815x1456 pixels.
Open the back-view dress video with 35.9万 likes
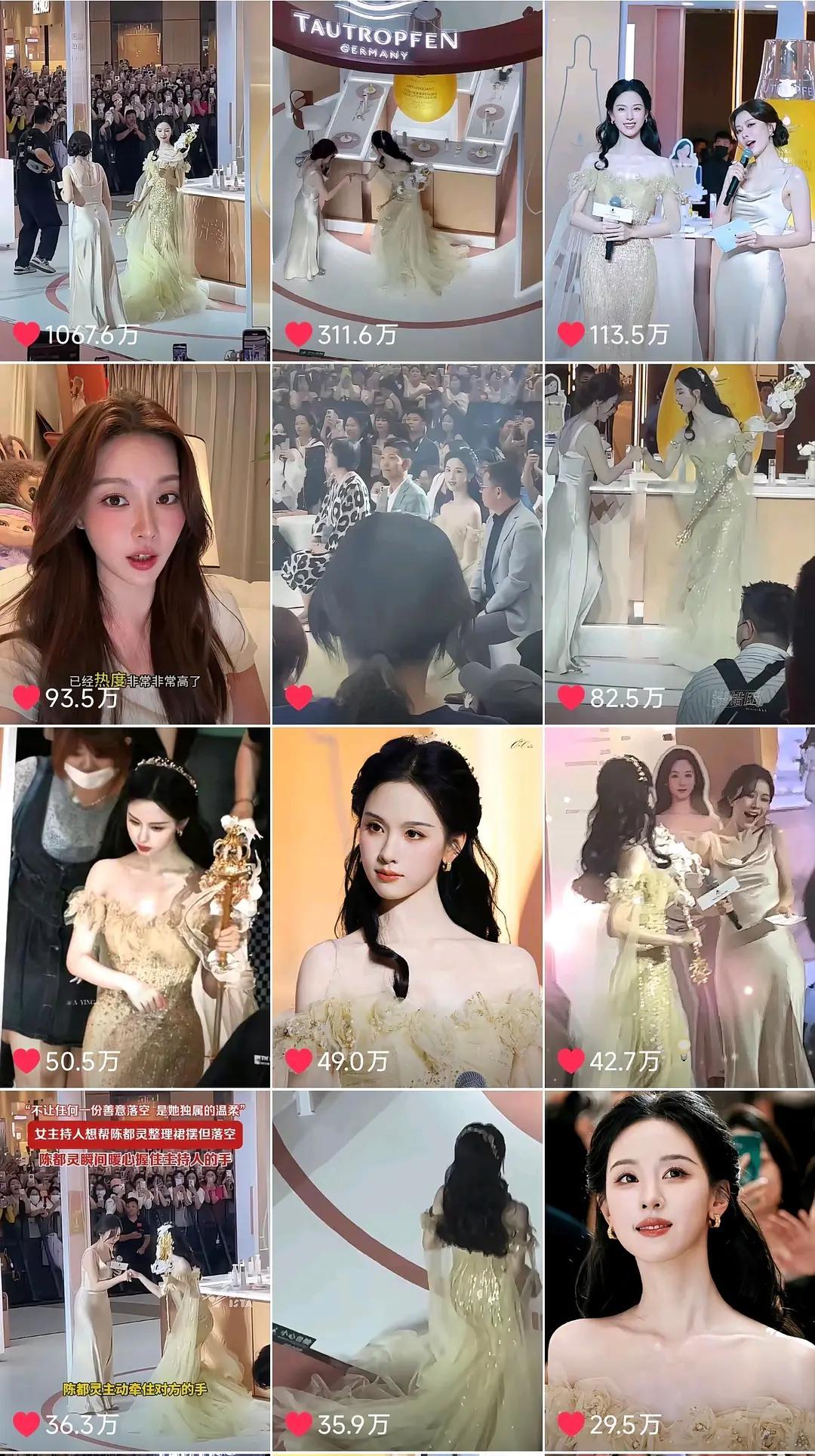(407, 1271)
